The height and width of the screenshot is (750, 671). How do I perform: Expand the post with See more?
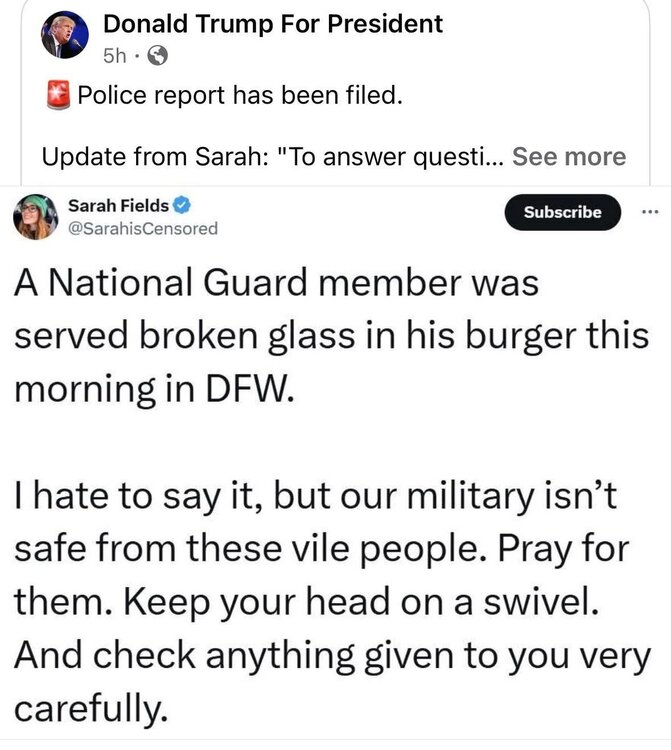coord(569,157)
